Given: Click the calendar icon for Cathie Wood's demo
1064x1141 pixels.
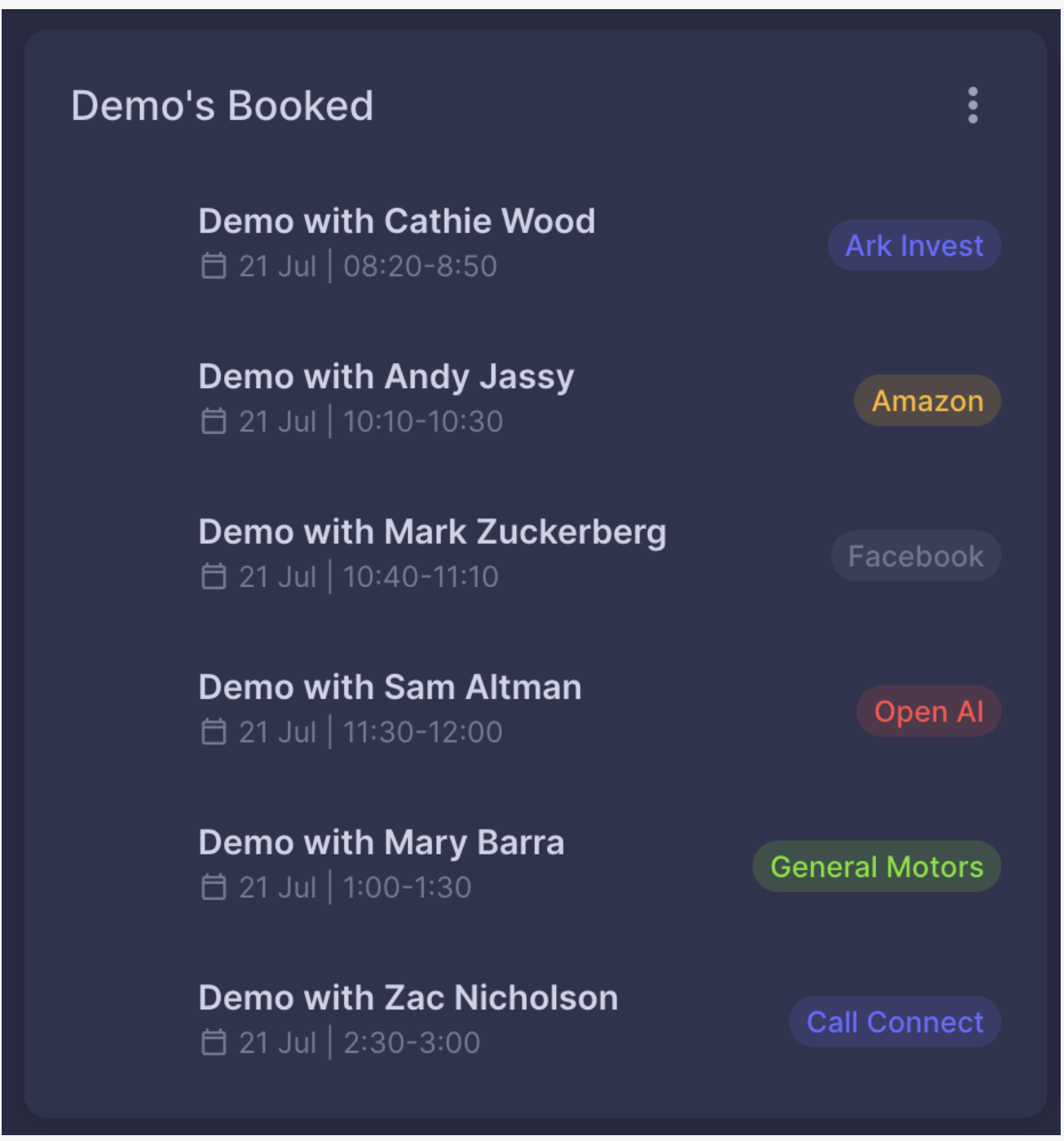Looking at the screenshot, I should tap(216, 267).
